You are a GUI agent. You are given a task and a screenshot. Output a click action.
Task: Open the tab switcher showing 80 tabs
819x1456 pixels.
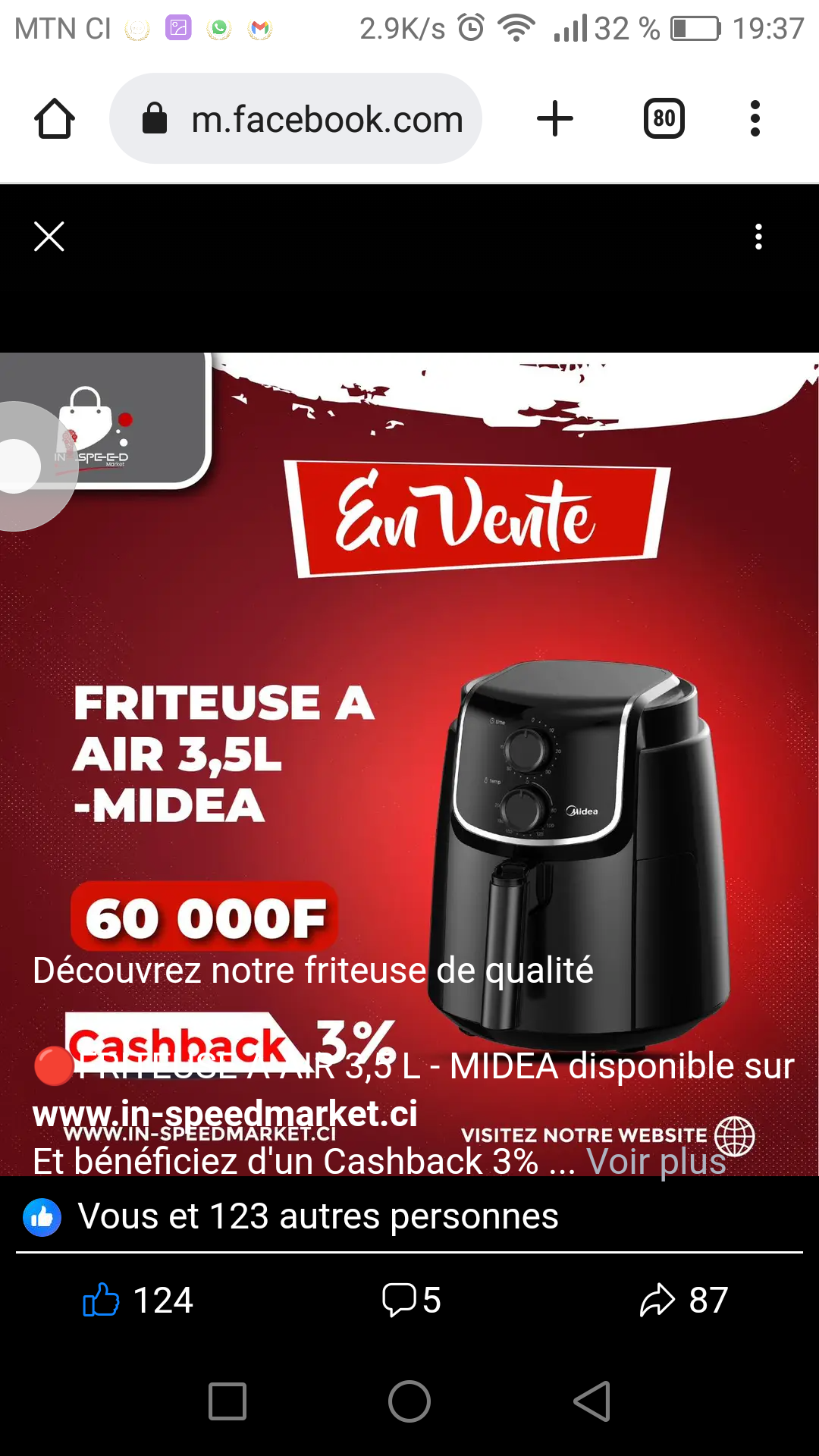coord(664,119)
